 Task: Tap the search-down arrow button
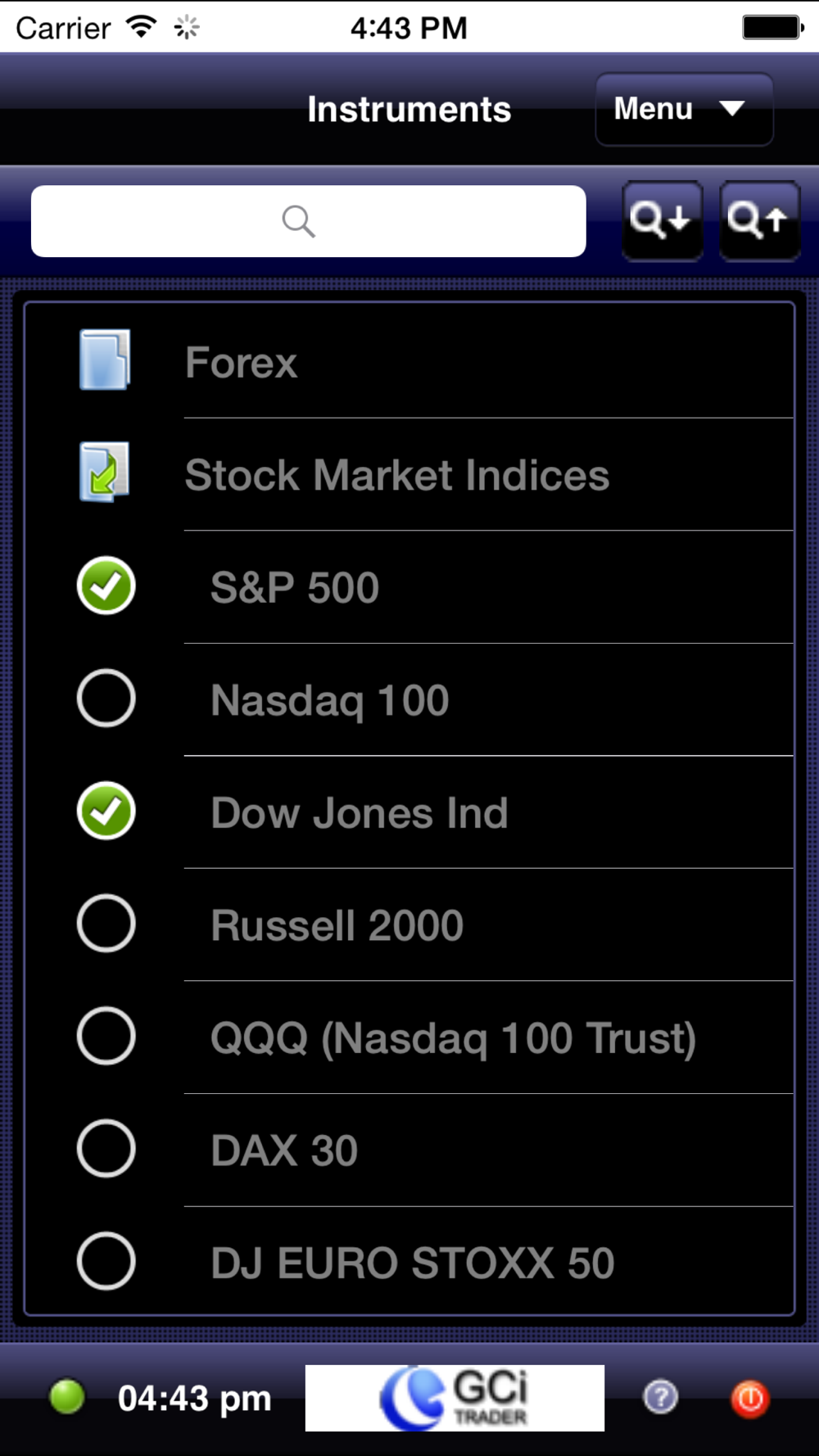[662, 221]
